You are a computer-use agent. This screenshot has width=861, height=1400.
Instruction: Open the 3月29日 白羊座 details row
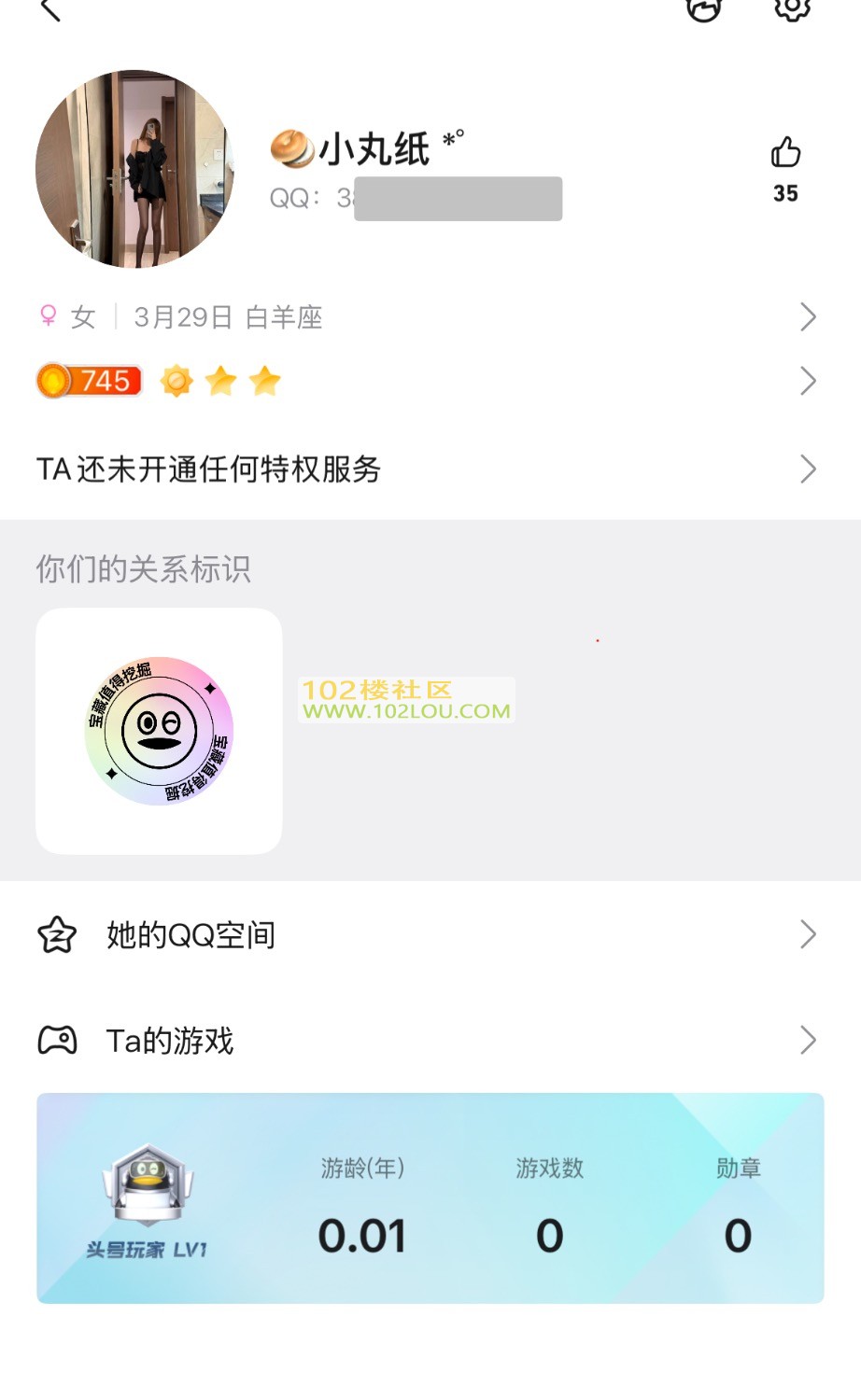click(x=430, y=317)
